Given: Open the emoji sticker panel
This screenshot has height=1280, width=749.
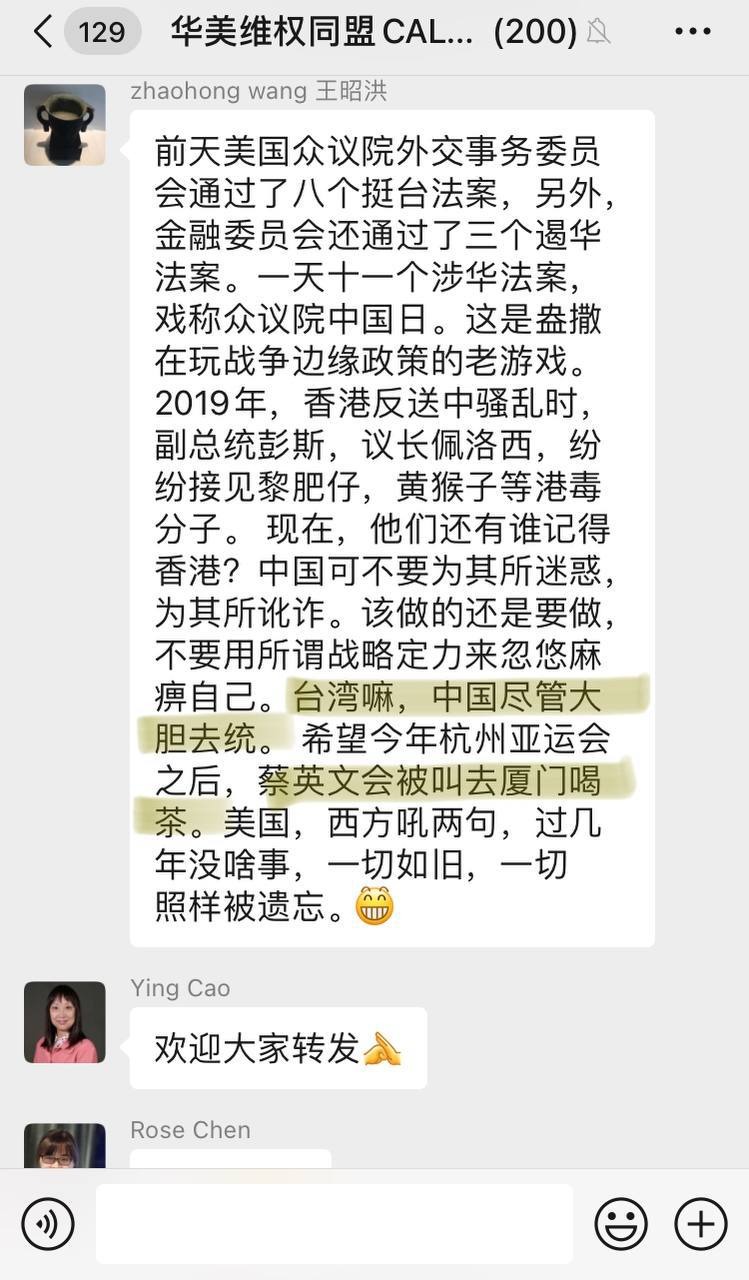Looking at the screenshot, I should coord(620,1223).
